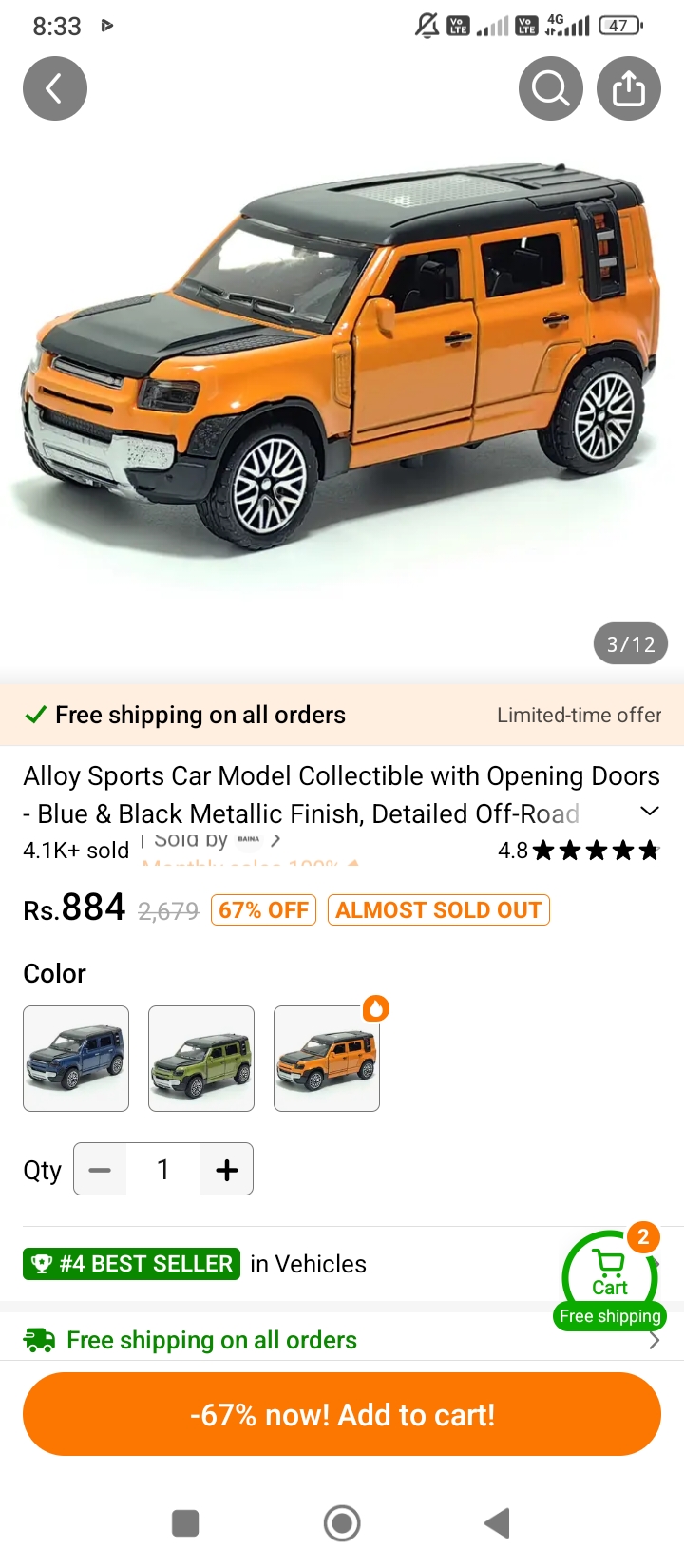Open the search icon

tap(551, 88)
